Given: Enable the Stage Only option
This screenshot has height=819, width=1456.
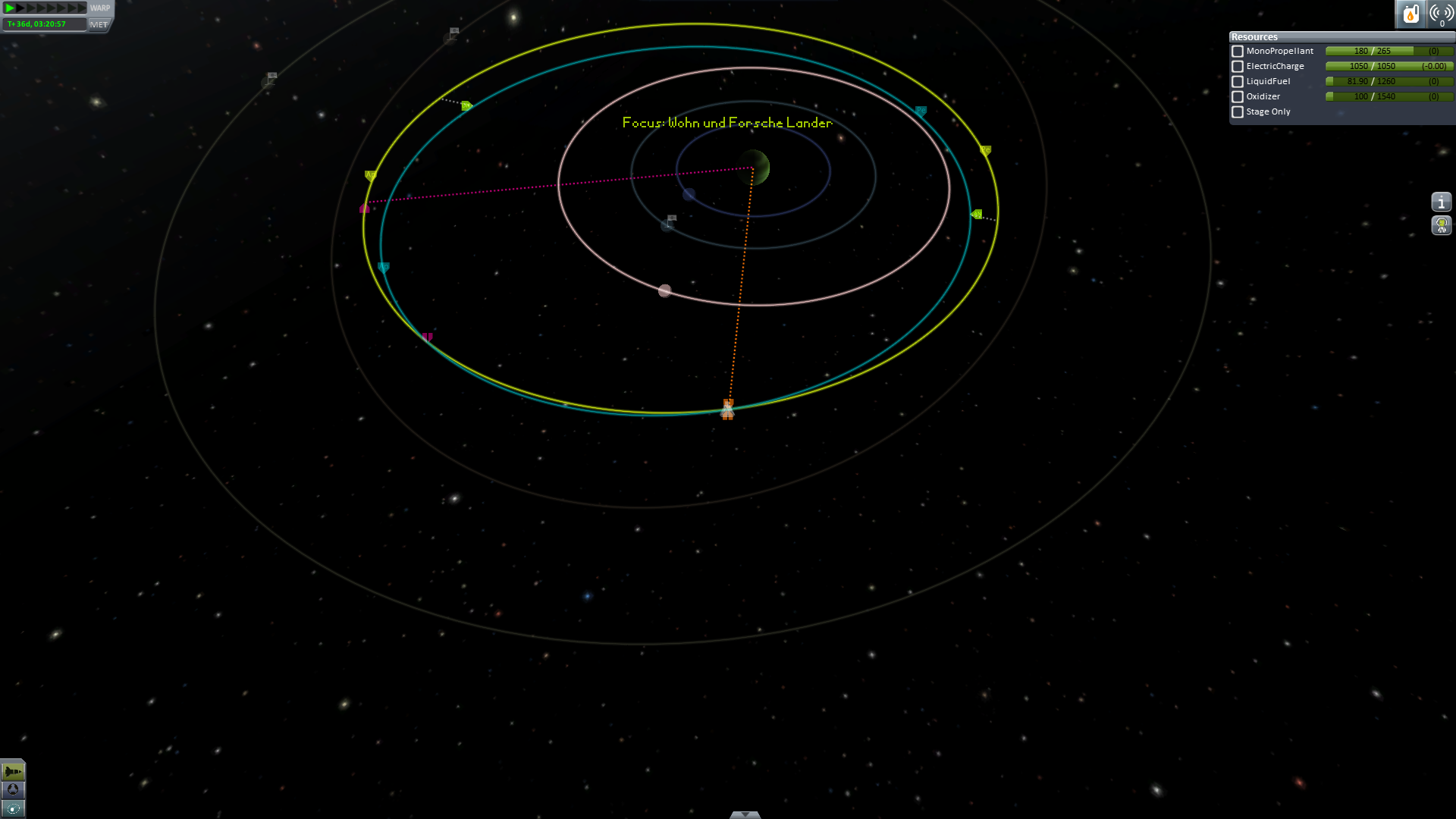Looking at the screenshot, I should (1238, 112).
